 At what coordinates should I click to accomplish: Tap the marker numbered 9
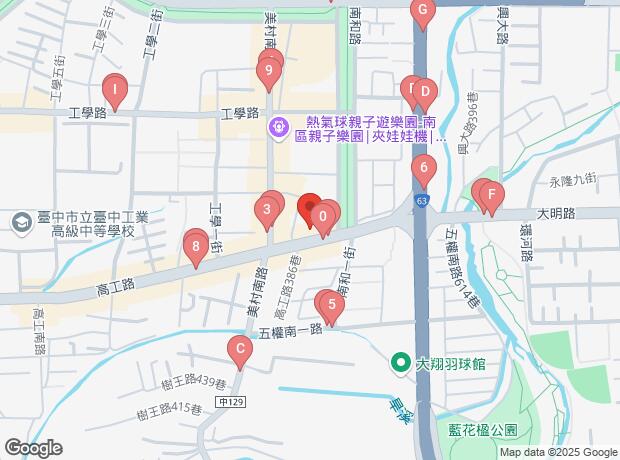267,71
